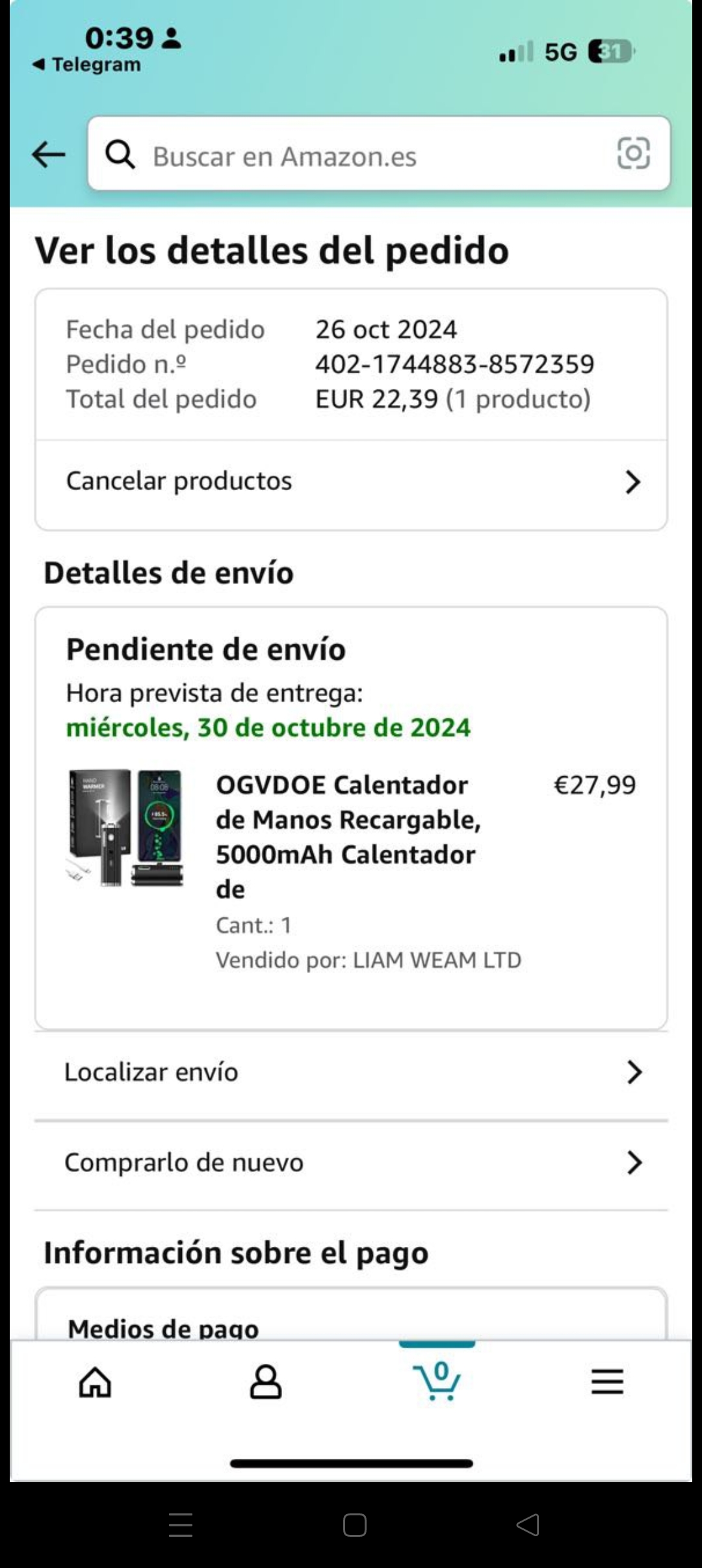This screenshot has width=702, height=1568.
Task: Open Localizar envío
Action: point(351,1072)
